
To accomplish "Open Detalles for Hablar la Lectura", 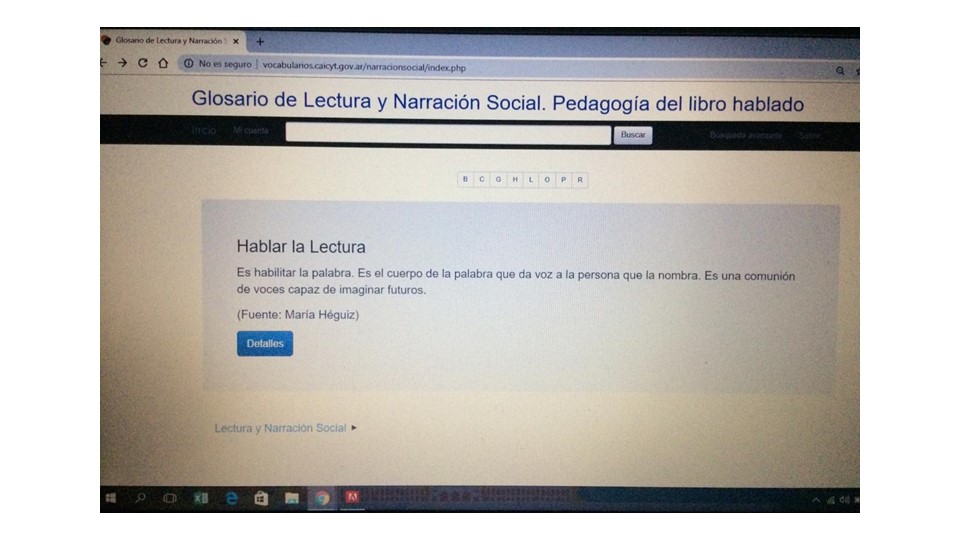I will tap(265, 343).
